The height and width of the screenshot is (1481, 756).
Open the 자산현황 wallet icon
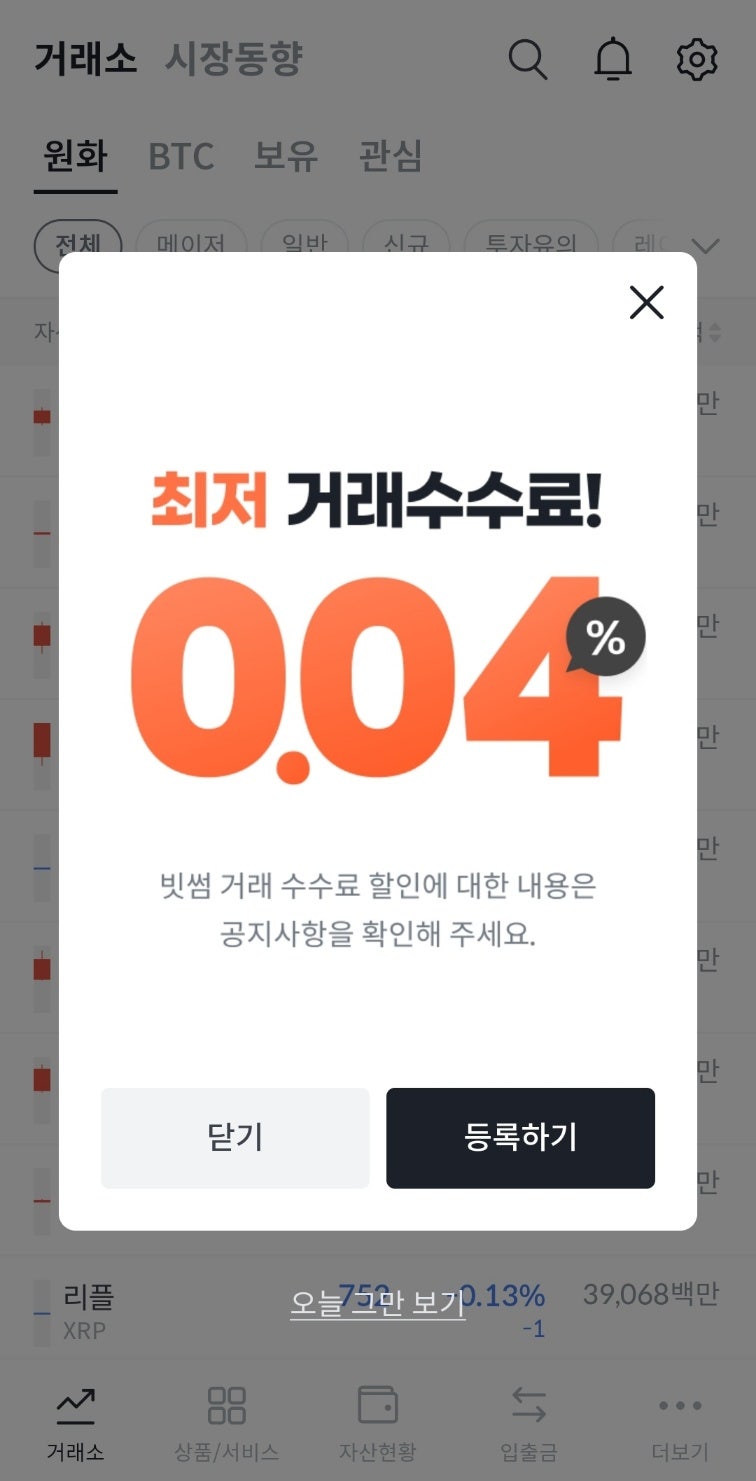click(378, 1415)
